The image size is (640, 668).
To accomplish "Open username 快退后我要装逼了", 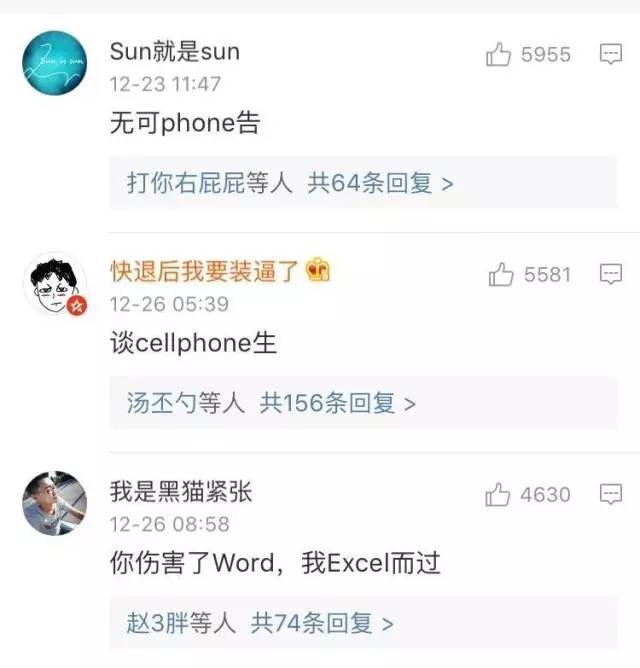I will click(204, 271).
